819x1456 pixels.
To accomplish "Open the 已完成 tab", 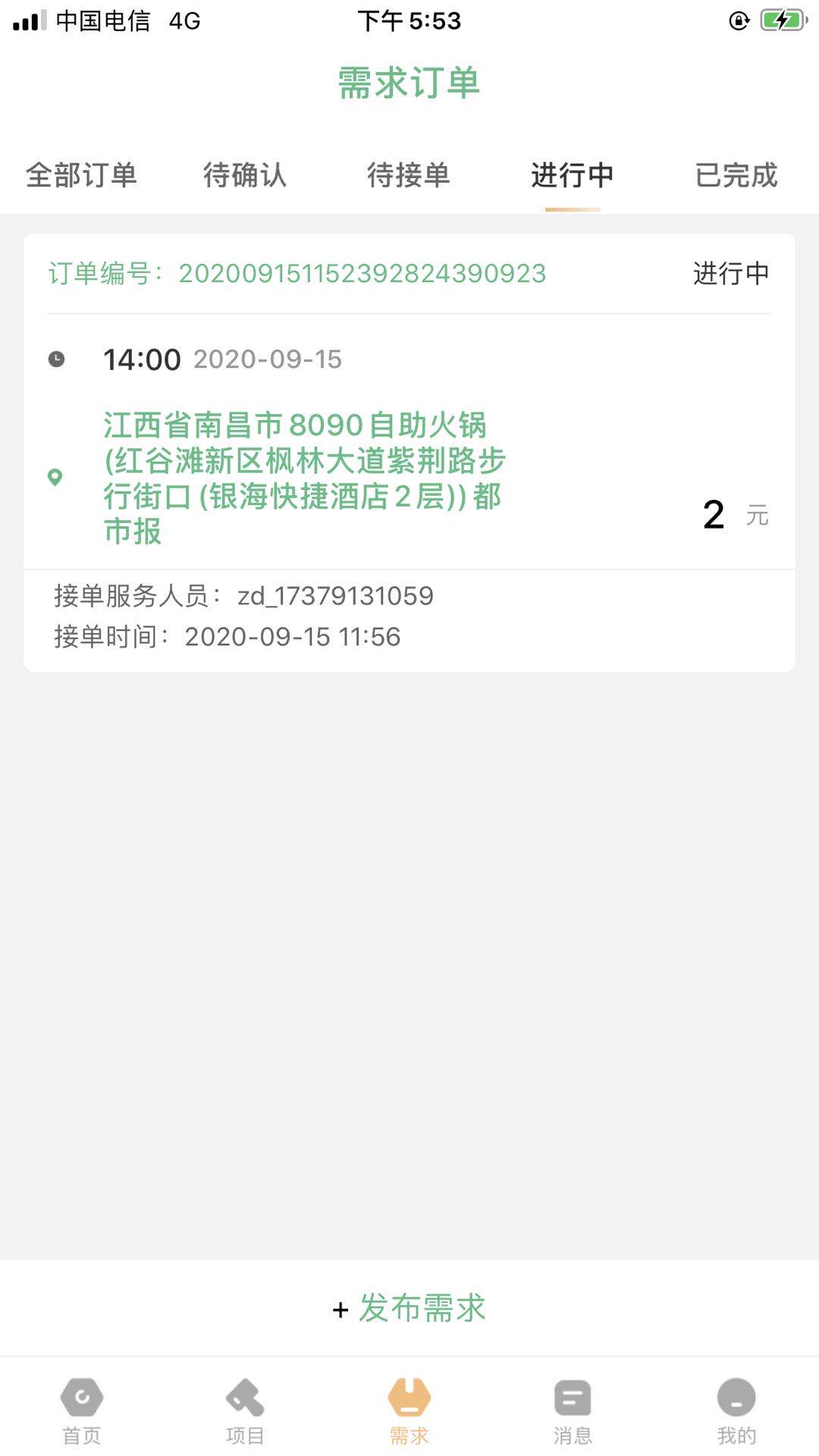I will point(735,176).
